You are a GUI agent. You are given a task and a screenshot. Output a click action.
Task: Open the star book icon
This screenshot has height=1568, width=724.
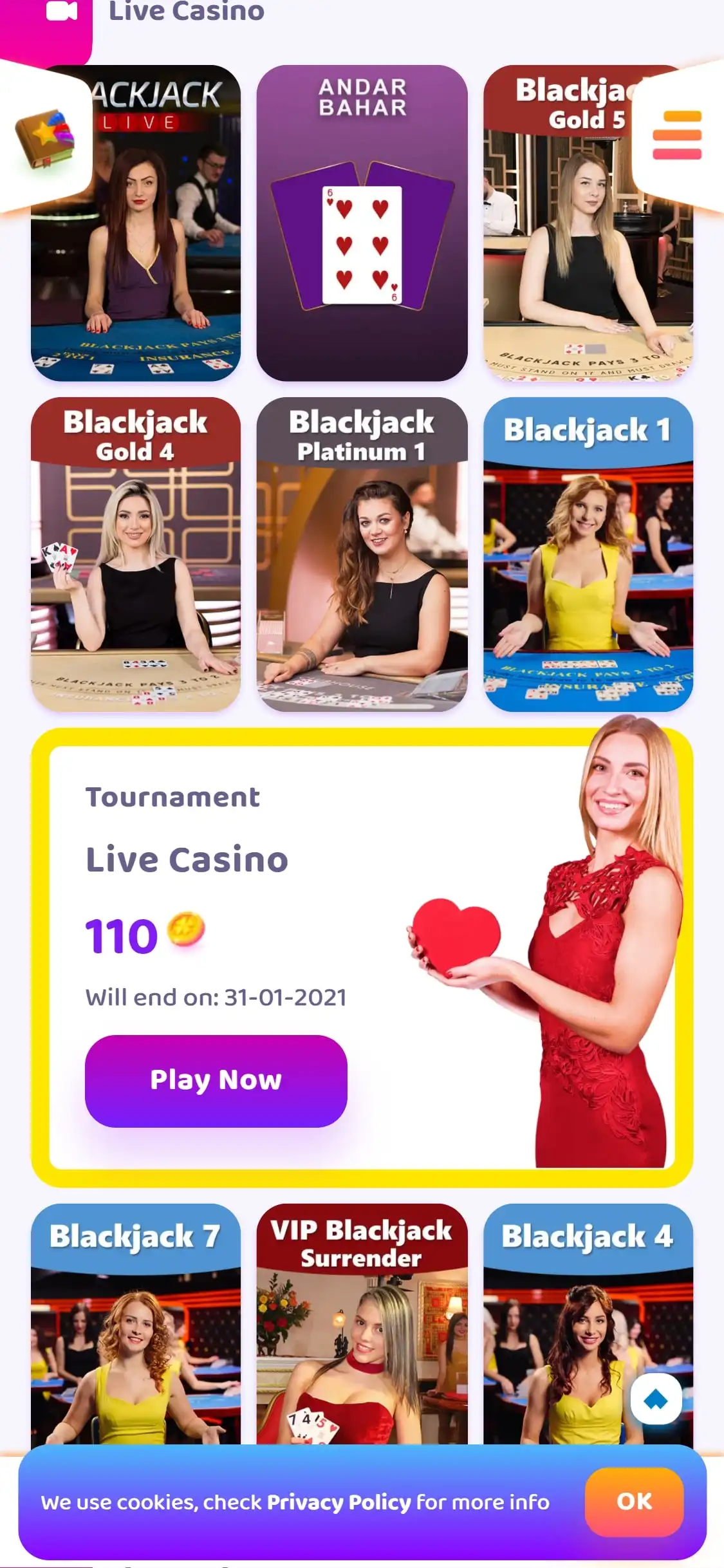[44, 138]
